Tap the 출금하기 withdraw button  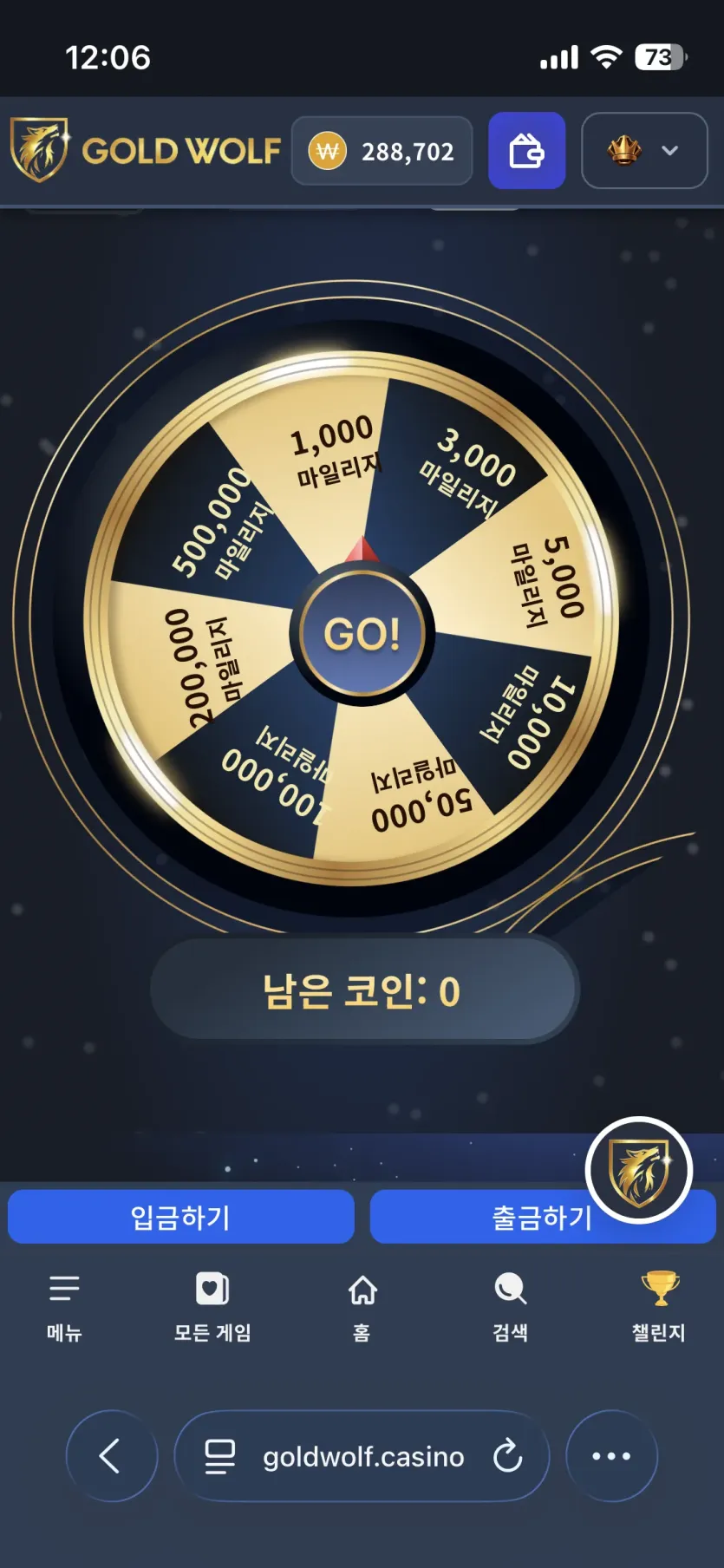543,1217
